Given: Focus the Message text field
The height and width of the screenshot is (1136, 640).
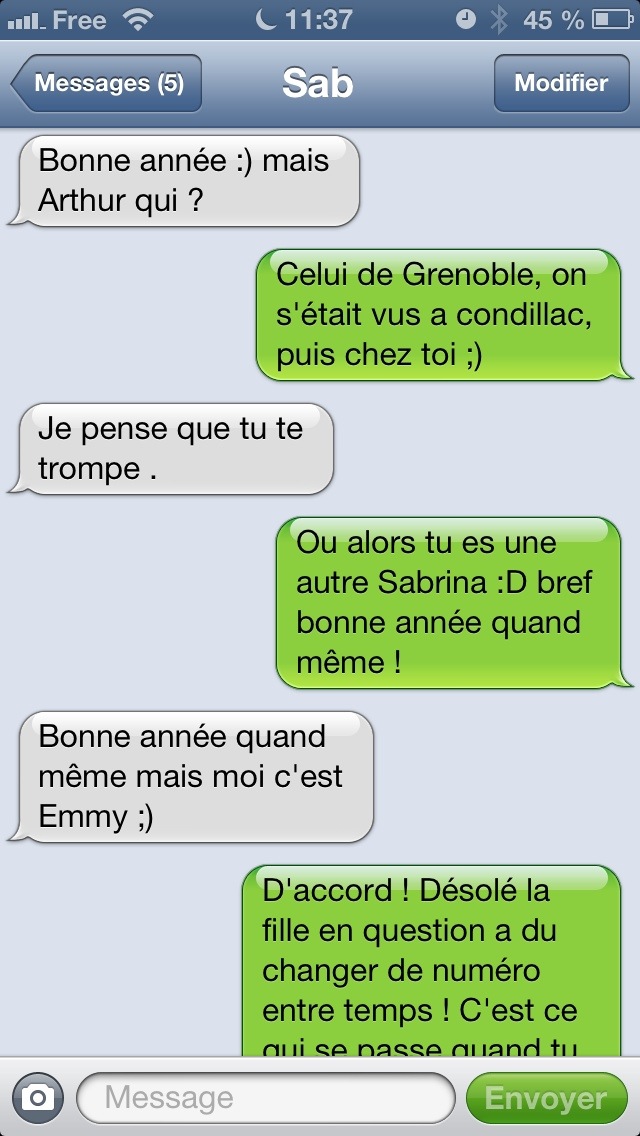Looking at the screenshot, I should [265, 1098].
